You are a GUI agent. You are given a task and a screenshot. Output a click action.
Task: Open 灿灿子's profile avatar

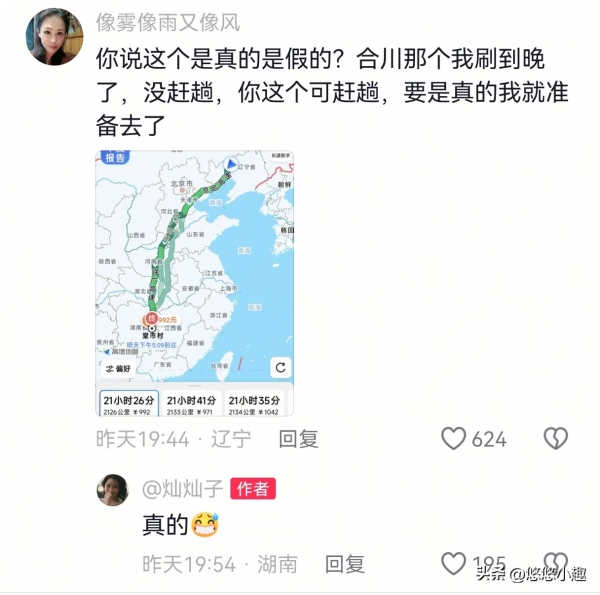(x=112, y=490)
